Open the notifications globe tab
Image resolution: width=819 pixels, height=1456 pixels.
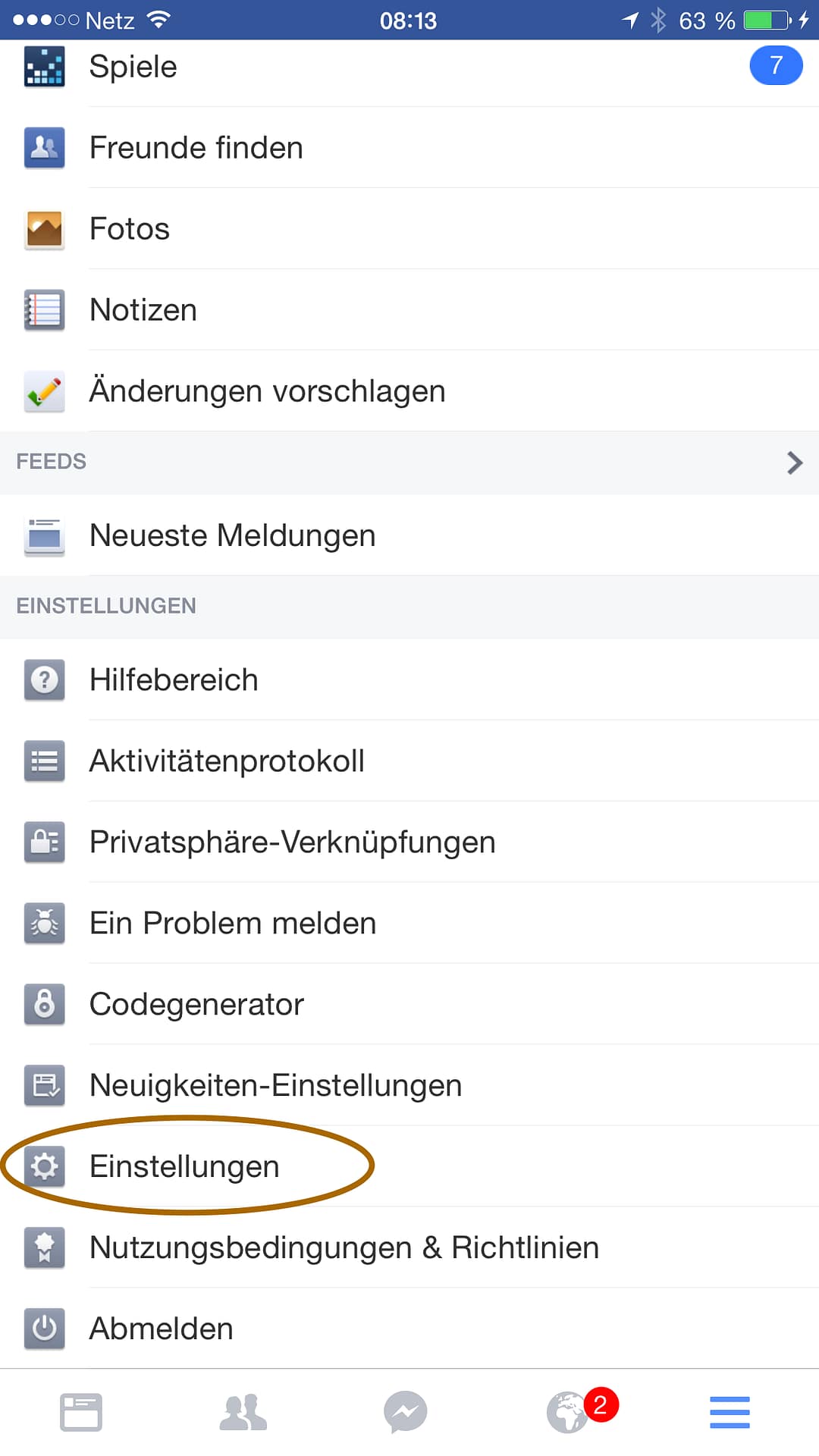click(x=569, y=1413)
